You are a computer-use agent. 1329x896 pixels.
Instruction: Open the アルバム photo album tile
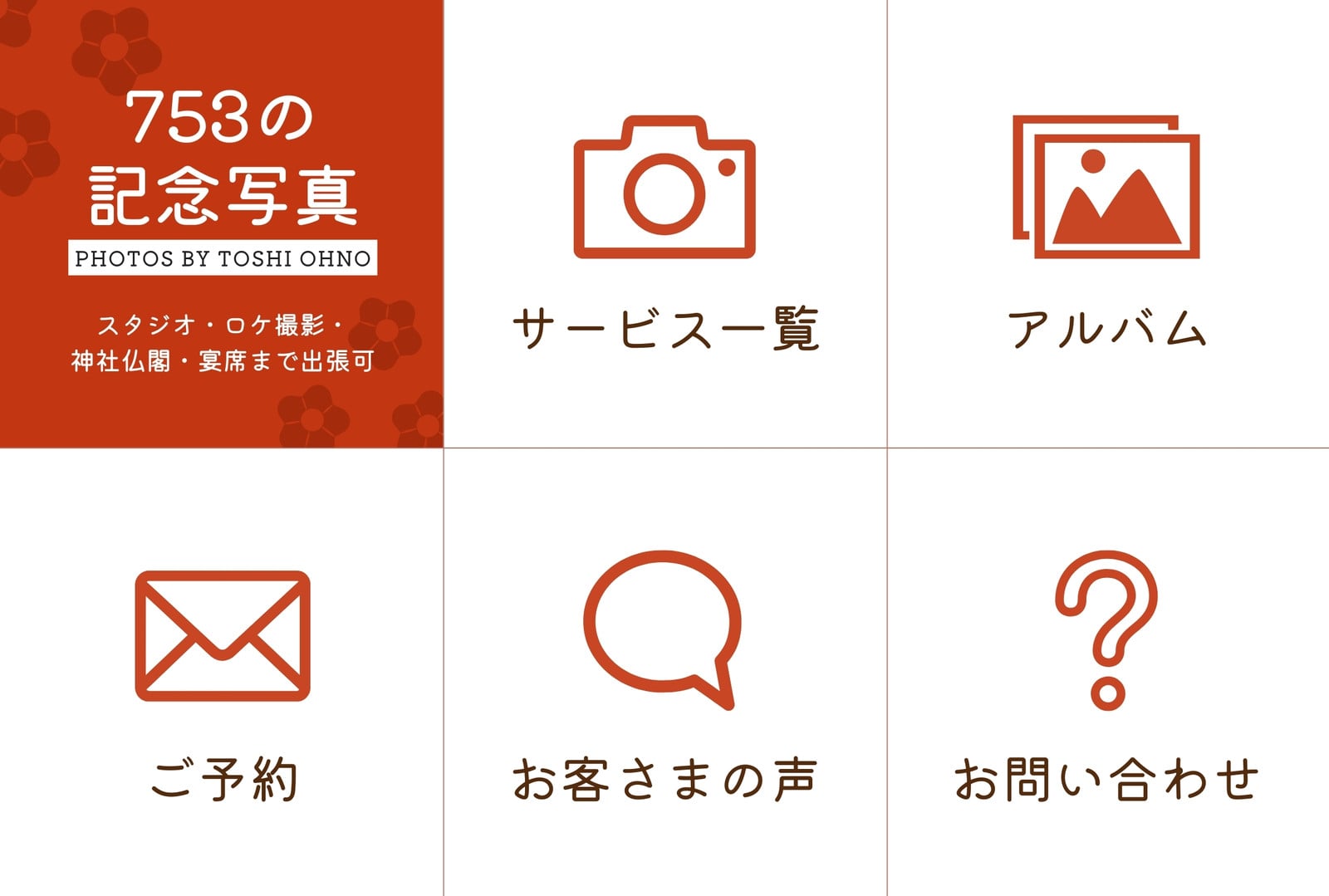coord(1108,223)
